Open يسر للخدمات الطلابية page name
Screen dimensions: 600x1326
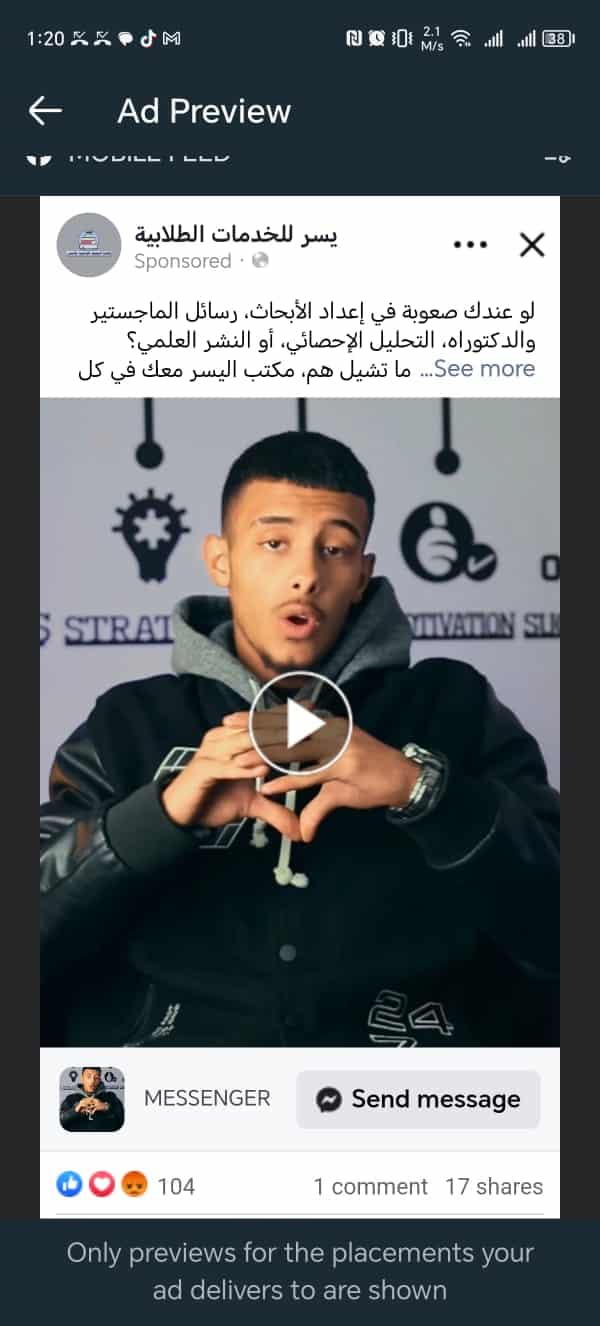click(236, 234)
